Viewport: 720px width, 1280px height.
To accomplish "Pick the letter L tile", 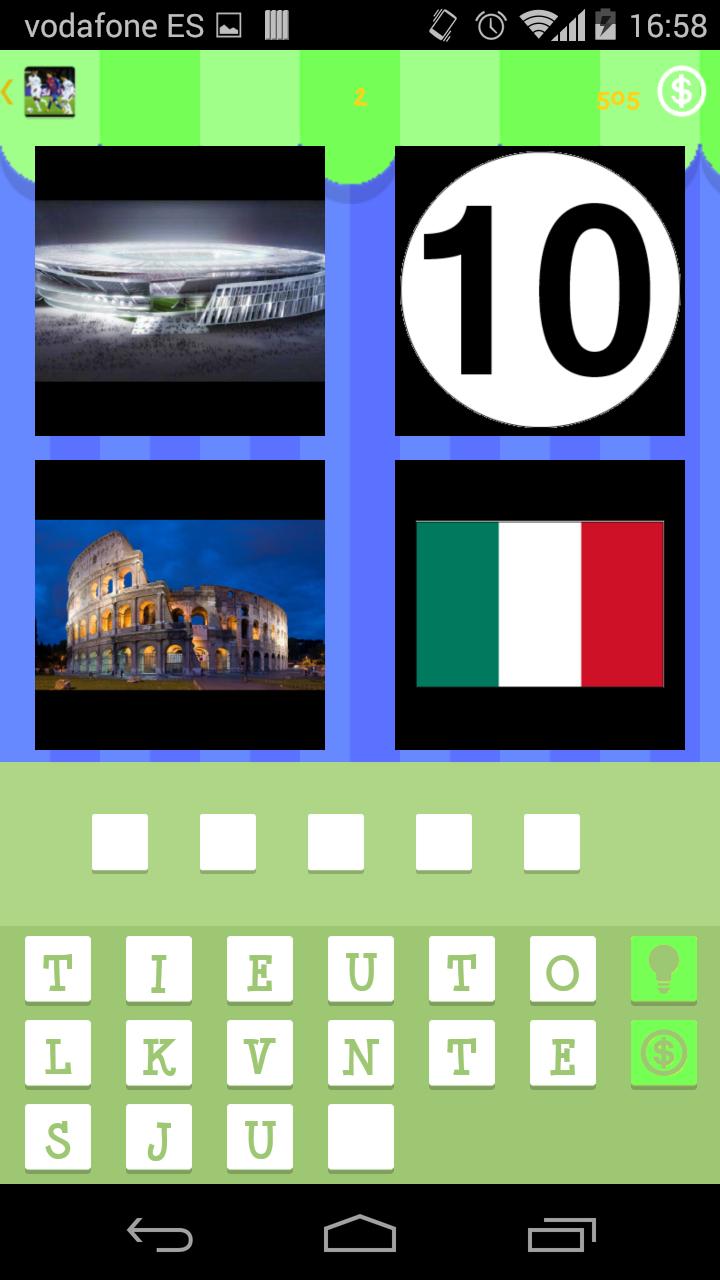I will [57, 1054].
